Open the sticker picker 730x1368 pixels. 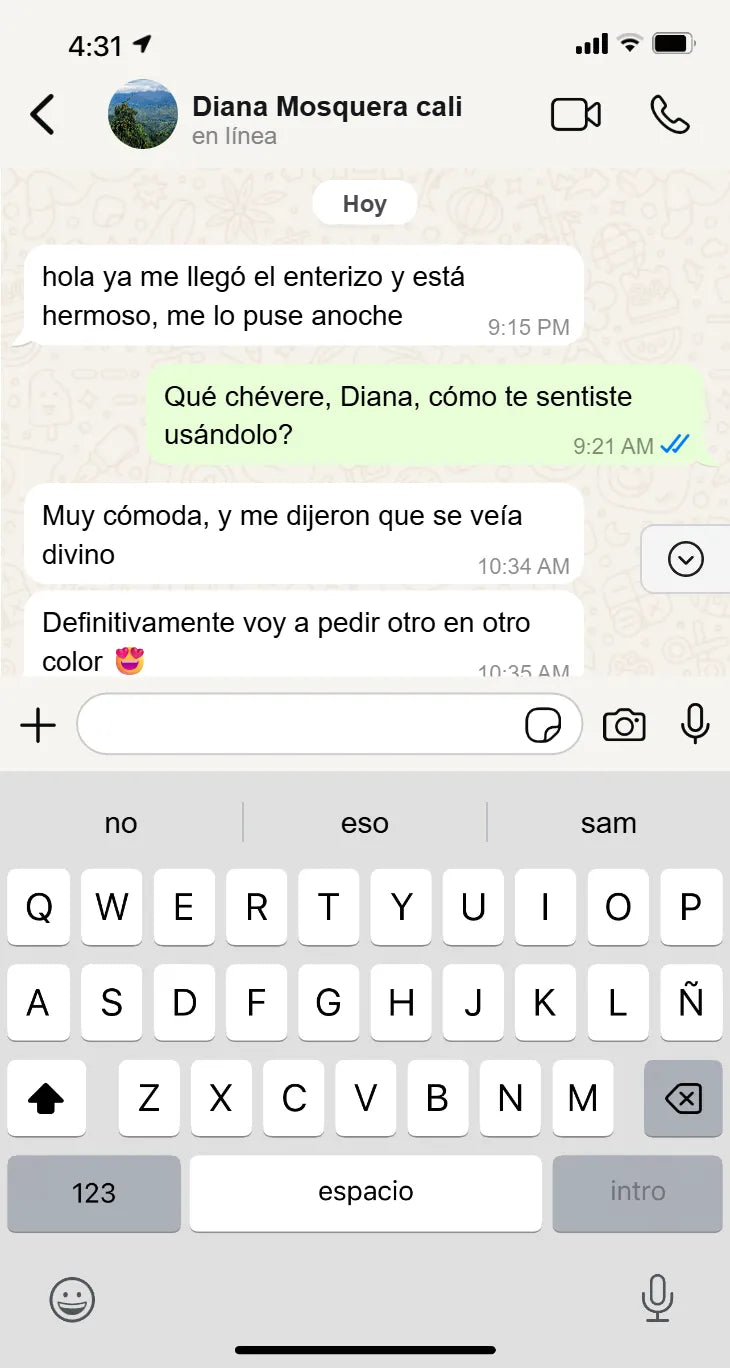542,726
